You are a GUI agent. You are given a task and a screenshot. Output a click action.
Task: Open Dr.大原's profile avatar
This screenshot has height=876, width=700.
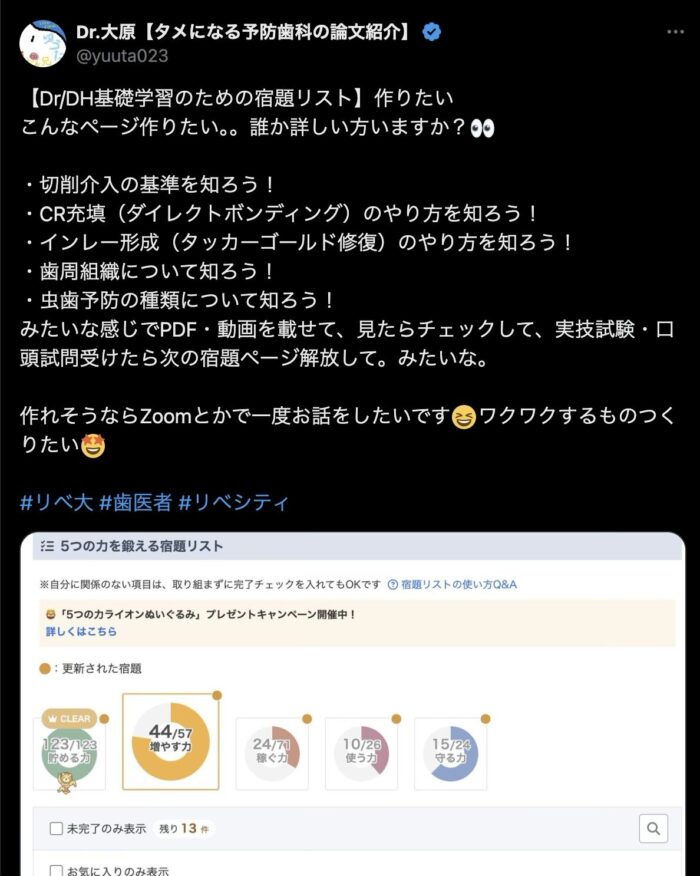tap(42, 44)
